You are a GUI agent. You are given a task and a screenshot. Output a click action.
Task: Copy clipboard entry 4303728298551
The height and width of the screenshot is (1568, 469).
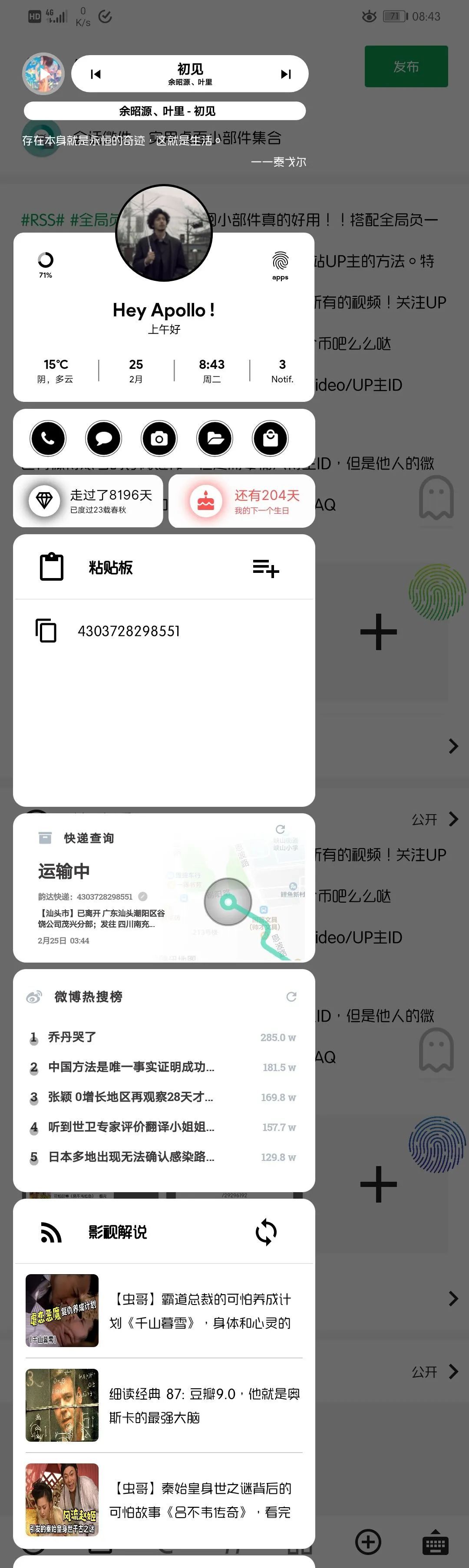tap(46, 631)
